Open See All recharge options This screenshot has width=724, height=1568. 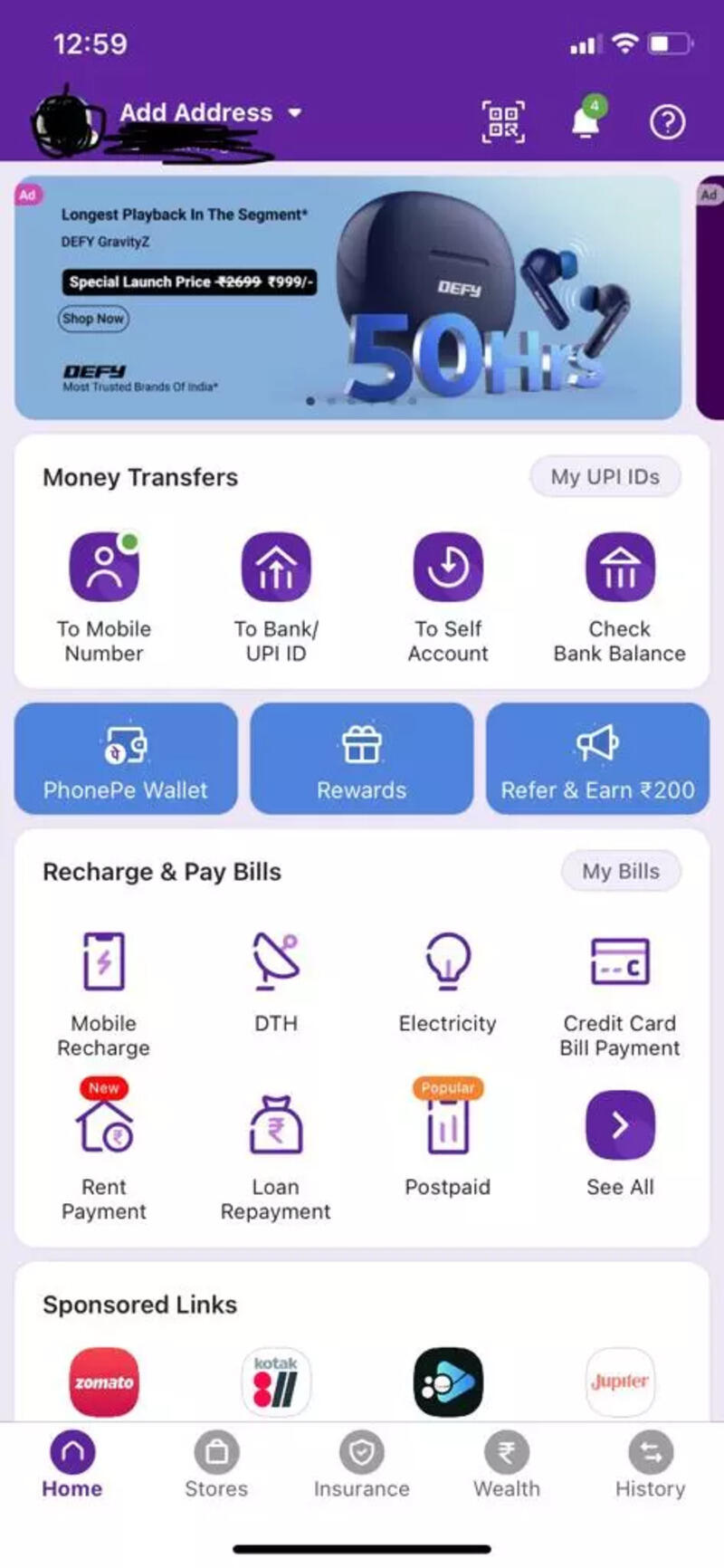pyautogui.click(x=619, y=1125)
